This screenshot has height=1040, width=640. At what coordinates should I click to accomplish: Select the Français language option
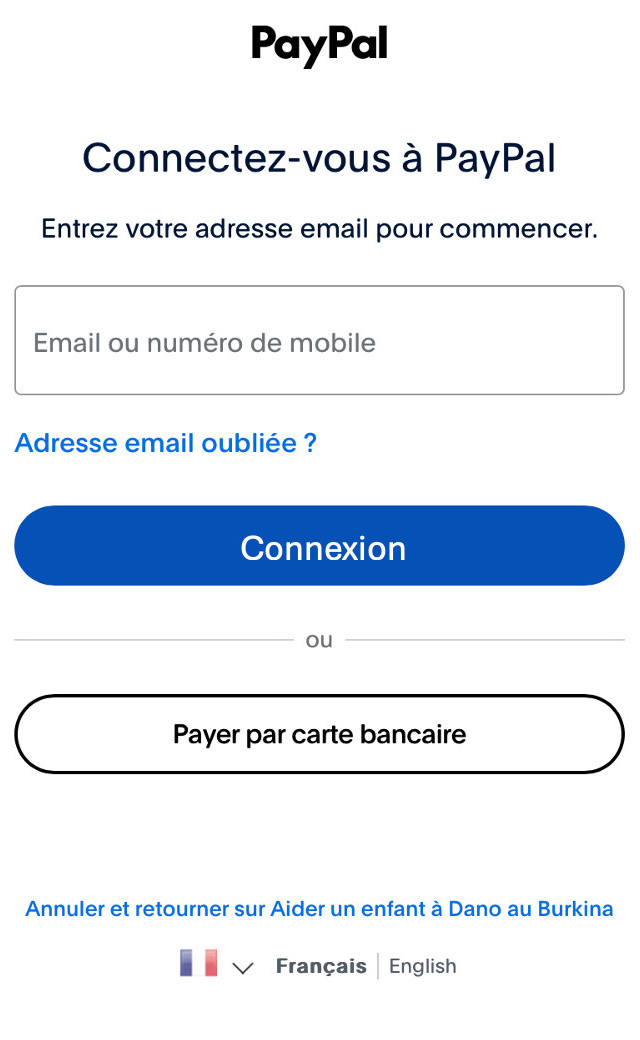pyautogui.click(x=321, y=966)
